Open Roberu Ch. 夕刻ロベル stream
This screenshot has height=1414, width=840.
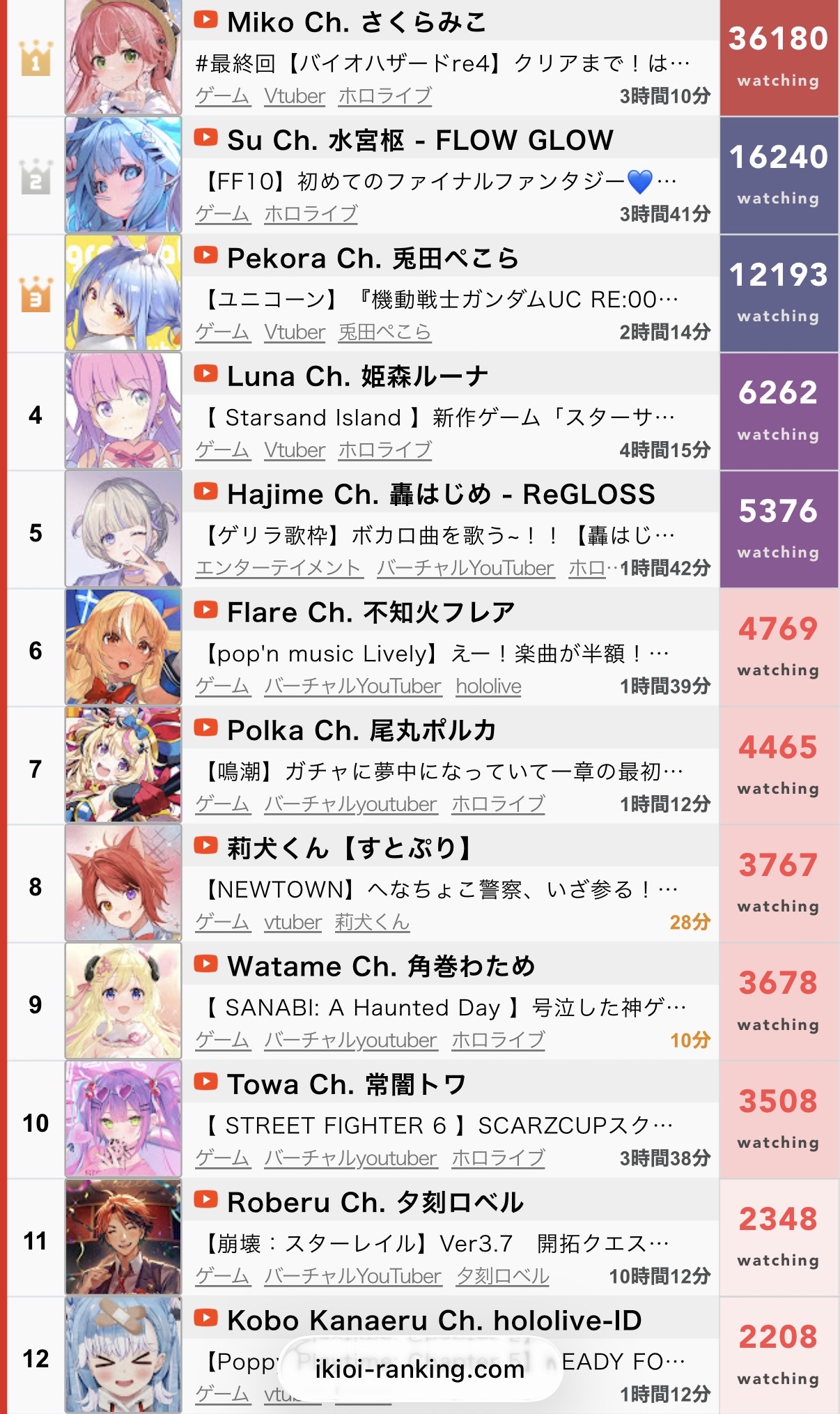coord(375,1203)
